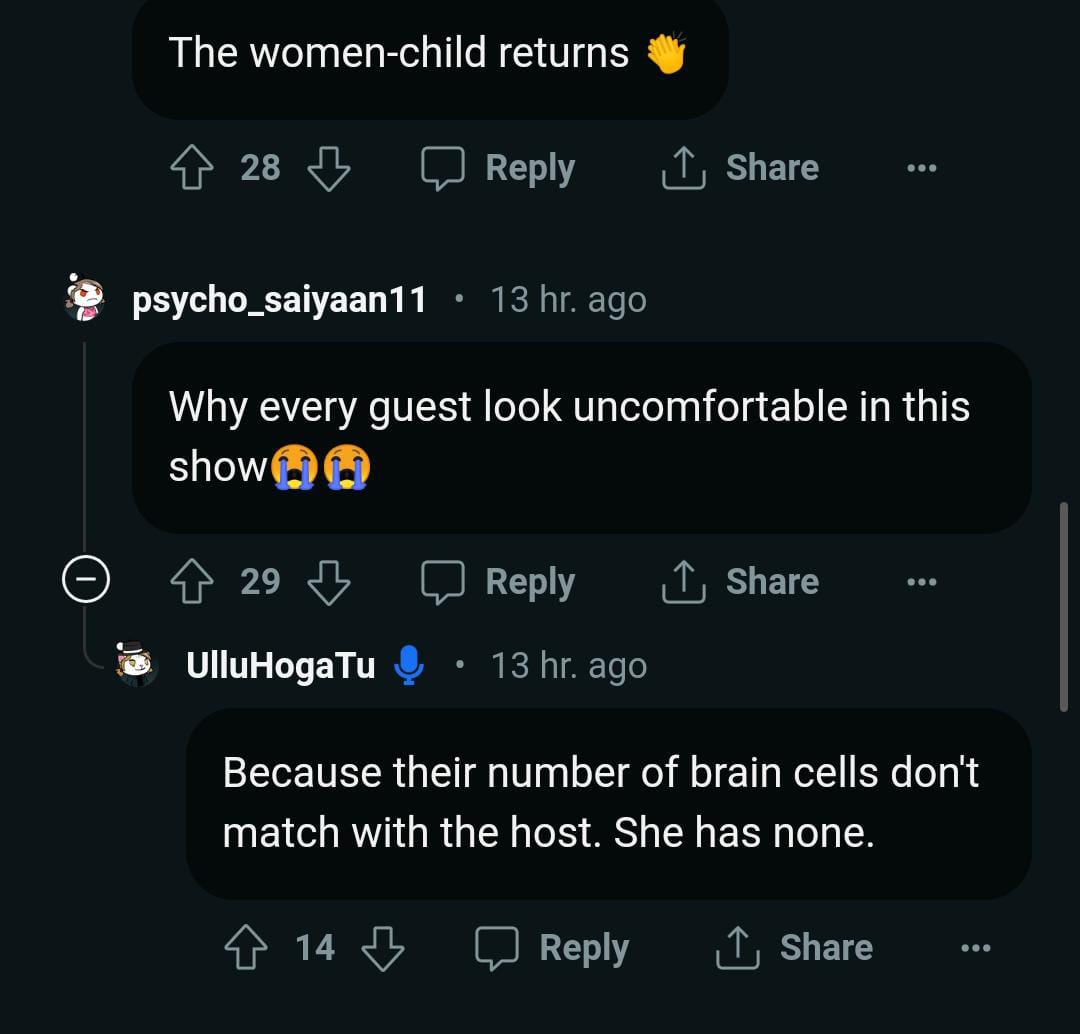Share psycho_saiyaan11's comment
This screenshot has height=1034, width=1080.
tap(740, 581)
